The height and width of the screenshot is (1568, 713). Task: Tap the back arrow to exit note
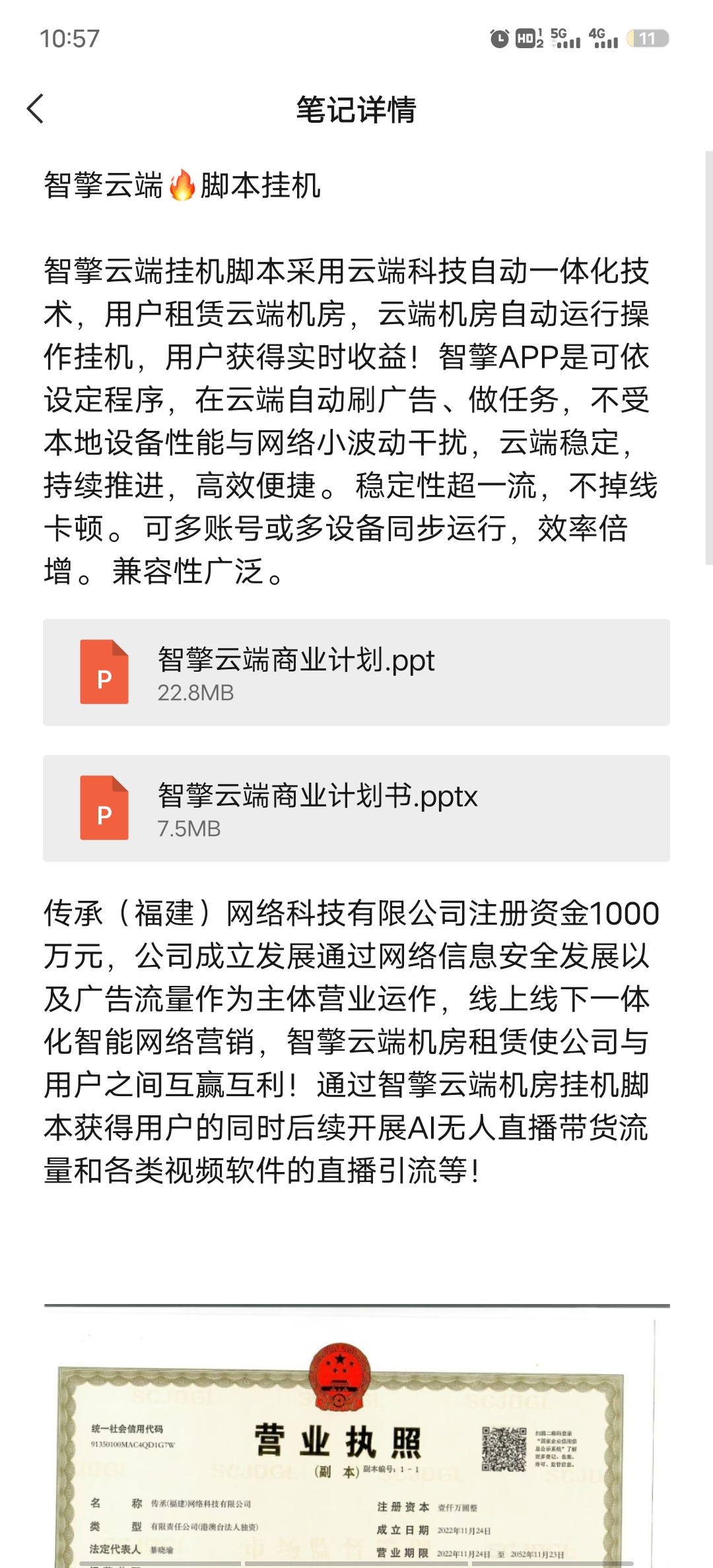[36, 109]
